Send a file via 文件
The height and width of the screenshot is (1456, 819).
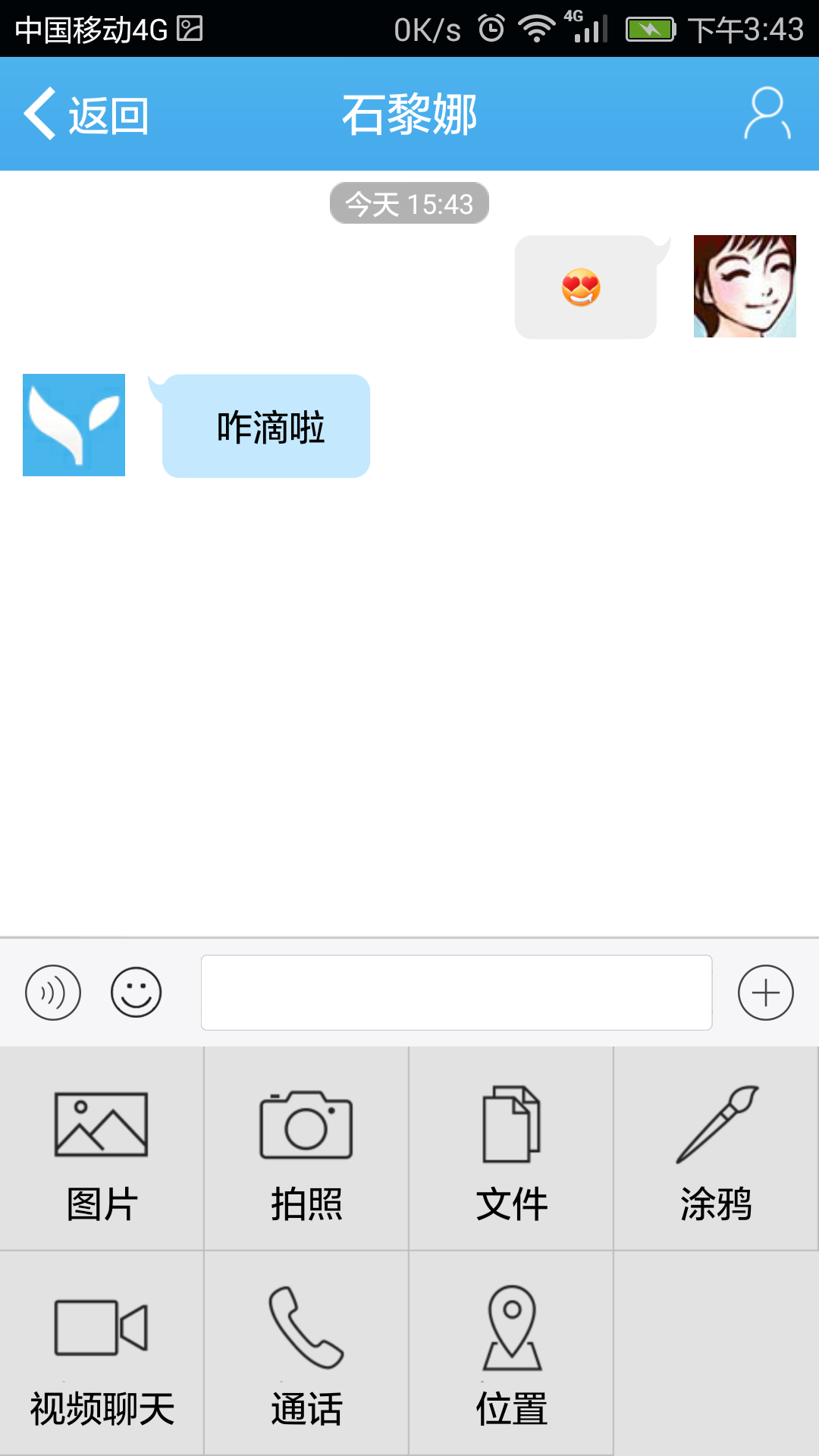[511, 1149]
